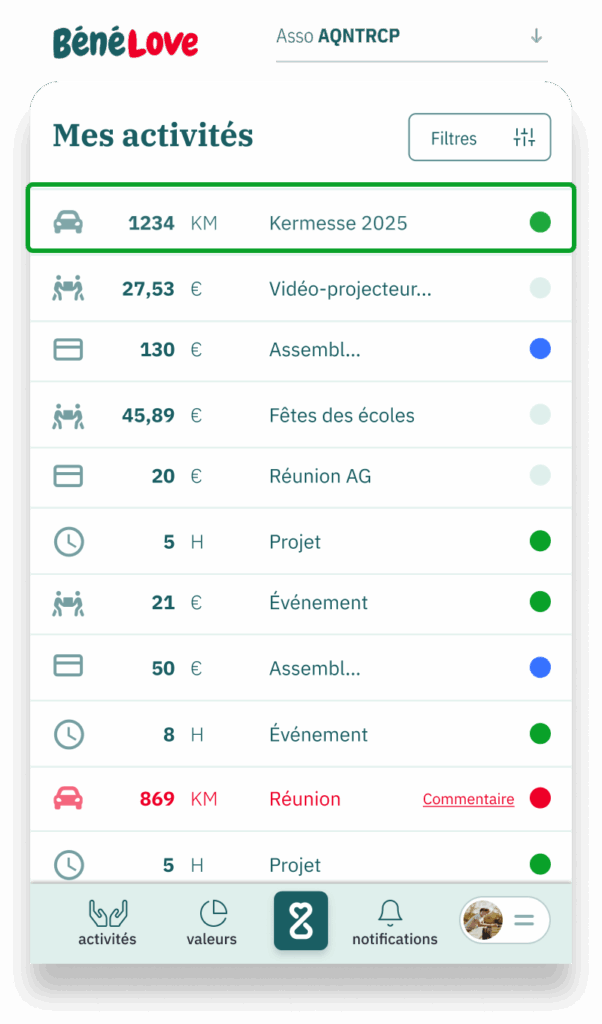Screen dimensions: 602x1024
Task: Read the Commentaire link on Réunion
Action: click(468, 799)
